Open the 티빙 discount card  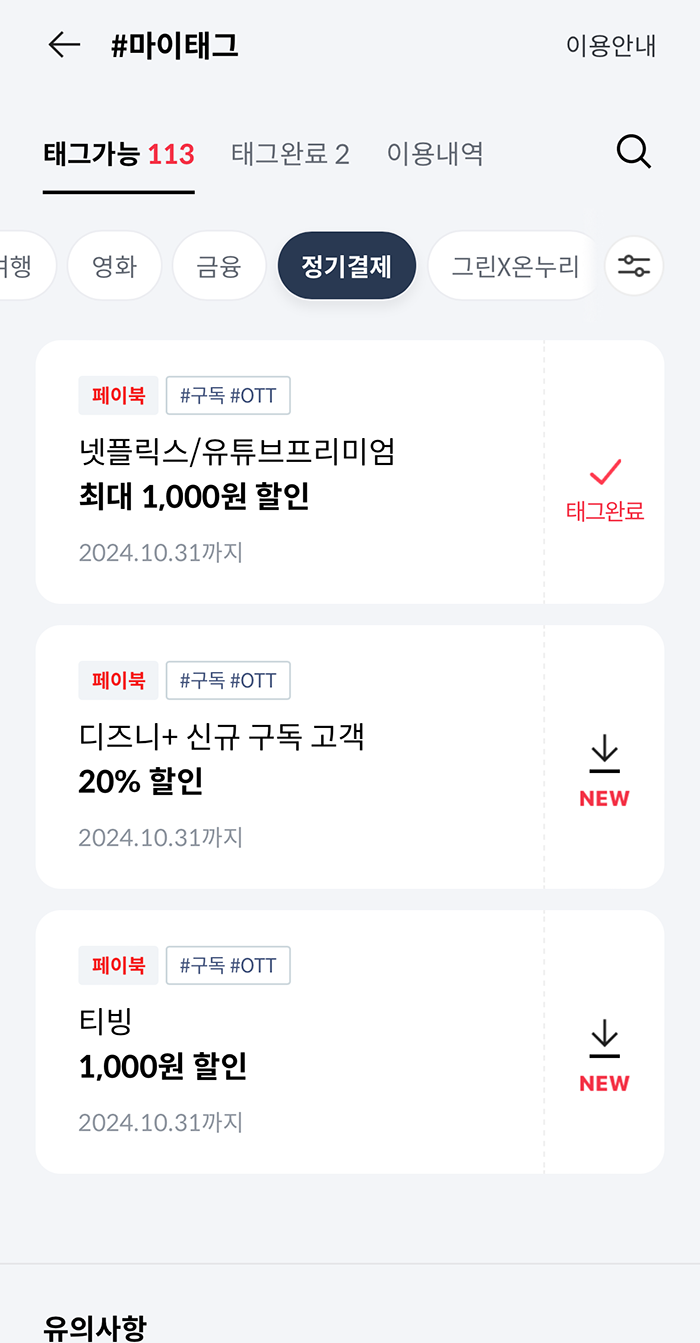point(290,1042)
